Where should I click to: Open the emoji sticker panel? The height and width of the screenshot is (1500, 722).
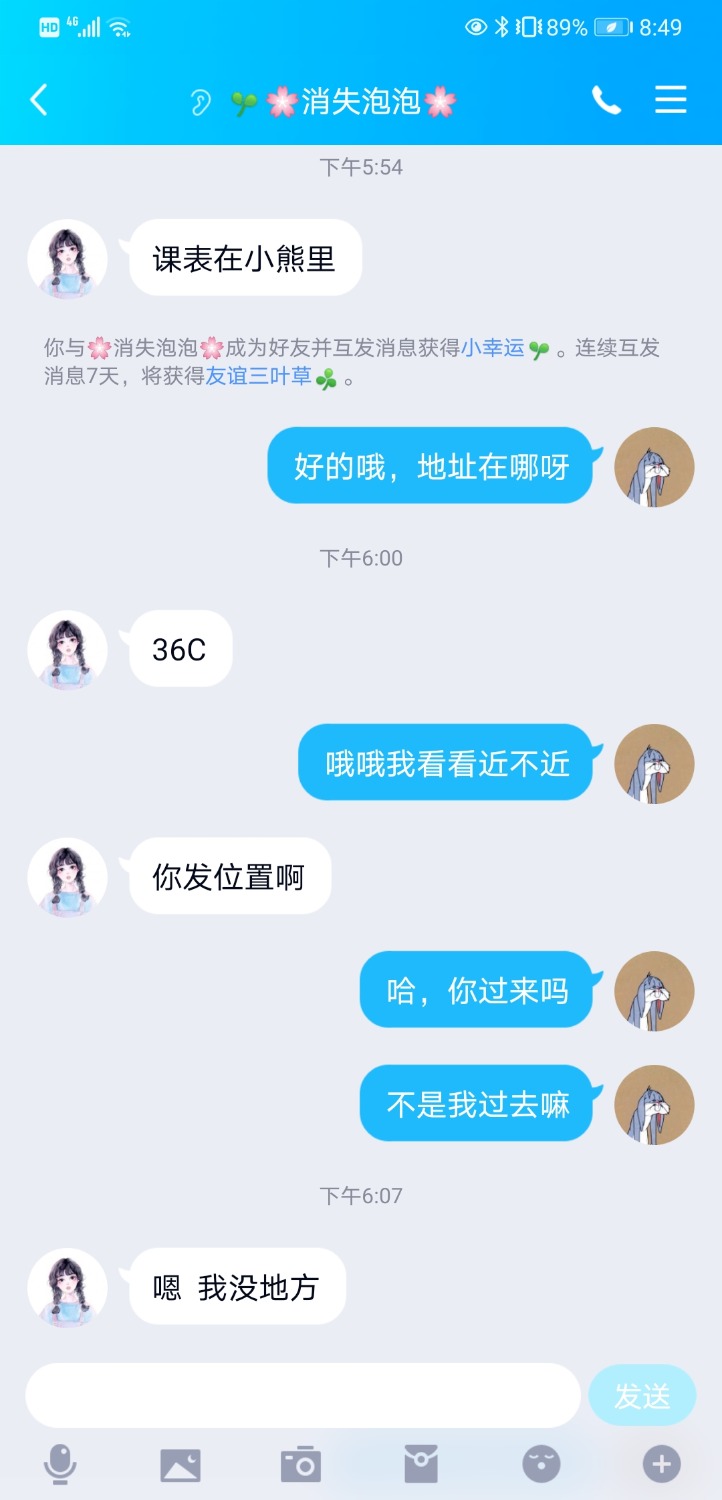[540, 1463]
